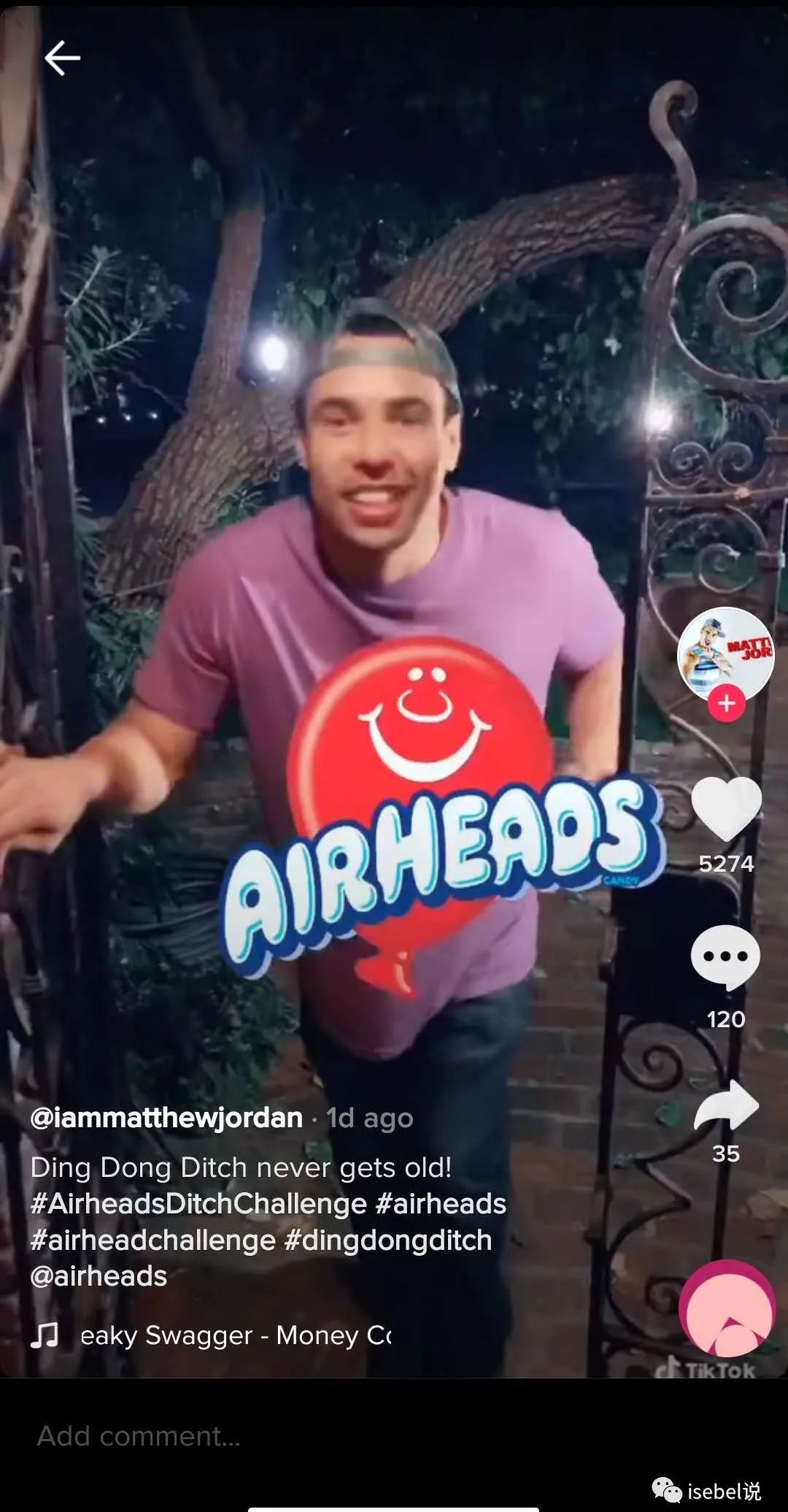This screenshot has height=1512, width=788.
Task: Like this video with the heart
Action: (726, 808)
